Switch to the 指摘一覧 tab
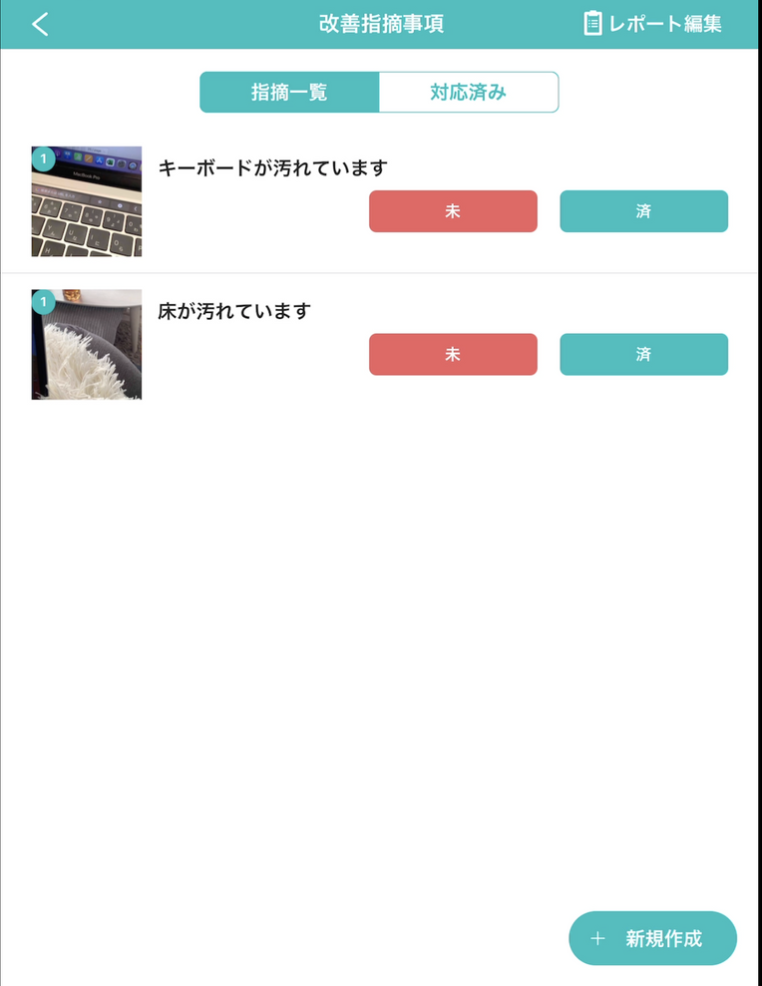Image resolution: width=762 pixels, height=986 pixels. (289, 93)
